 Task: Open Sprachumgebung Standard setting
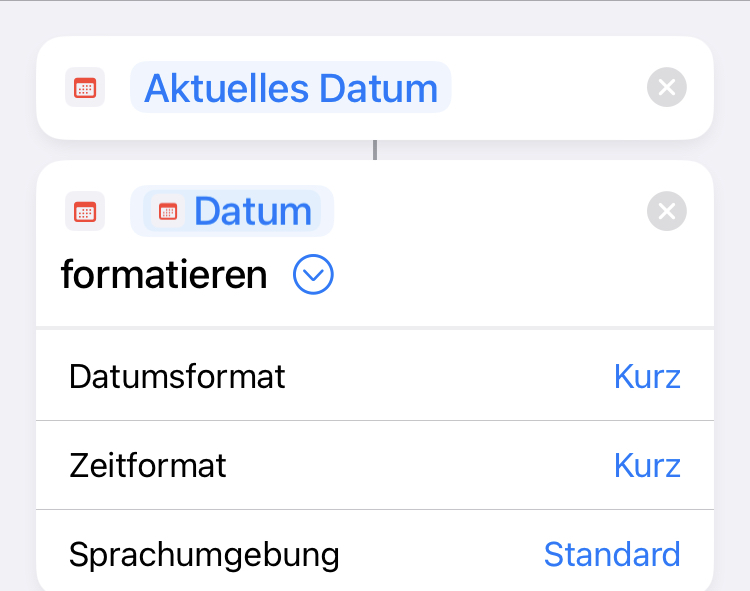click(x=611, y=553)
